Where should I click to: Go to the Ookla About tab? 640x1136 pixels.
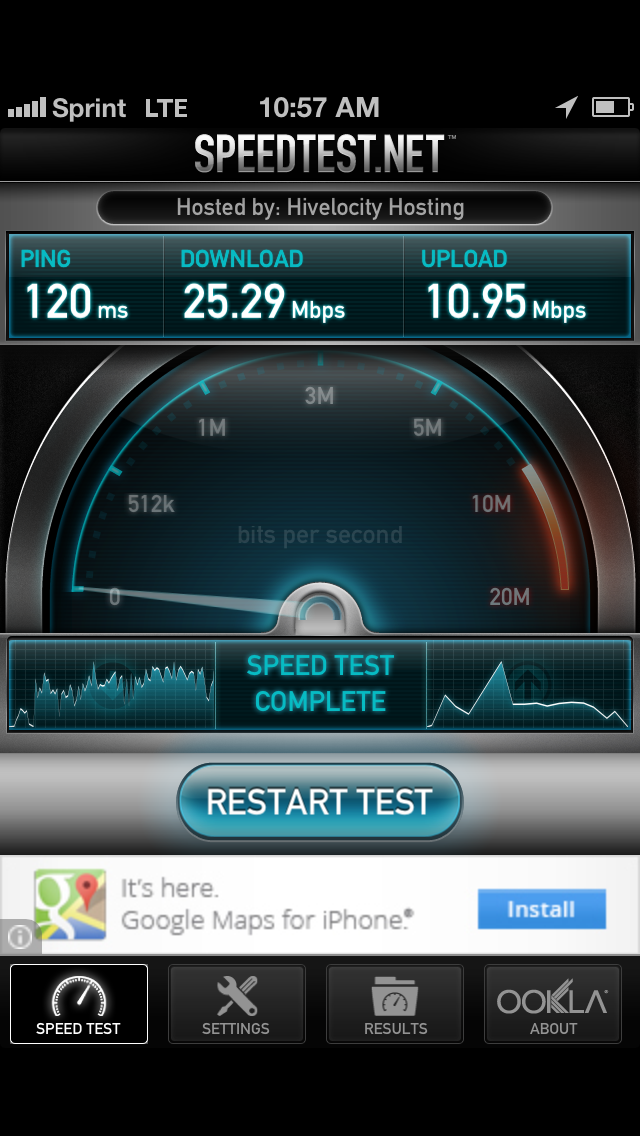(x=553, y=1003)
